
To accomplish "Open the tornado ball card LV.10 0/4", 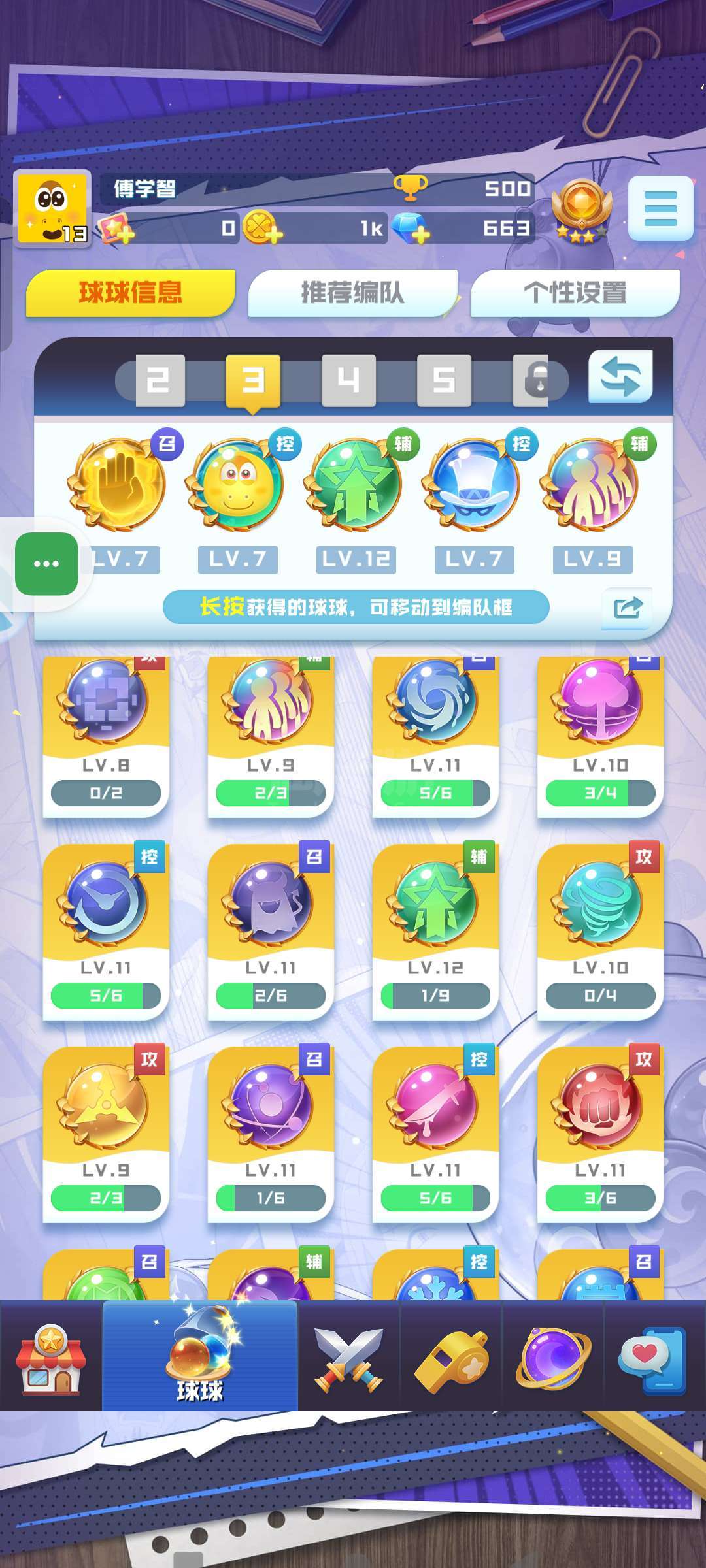I will point(600,932).
